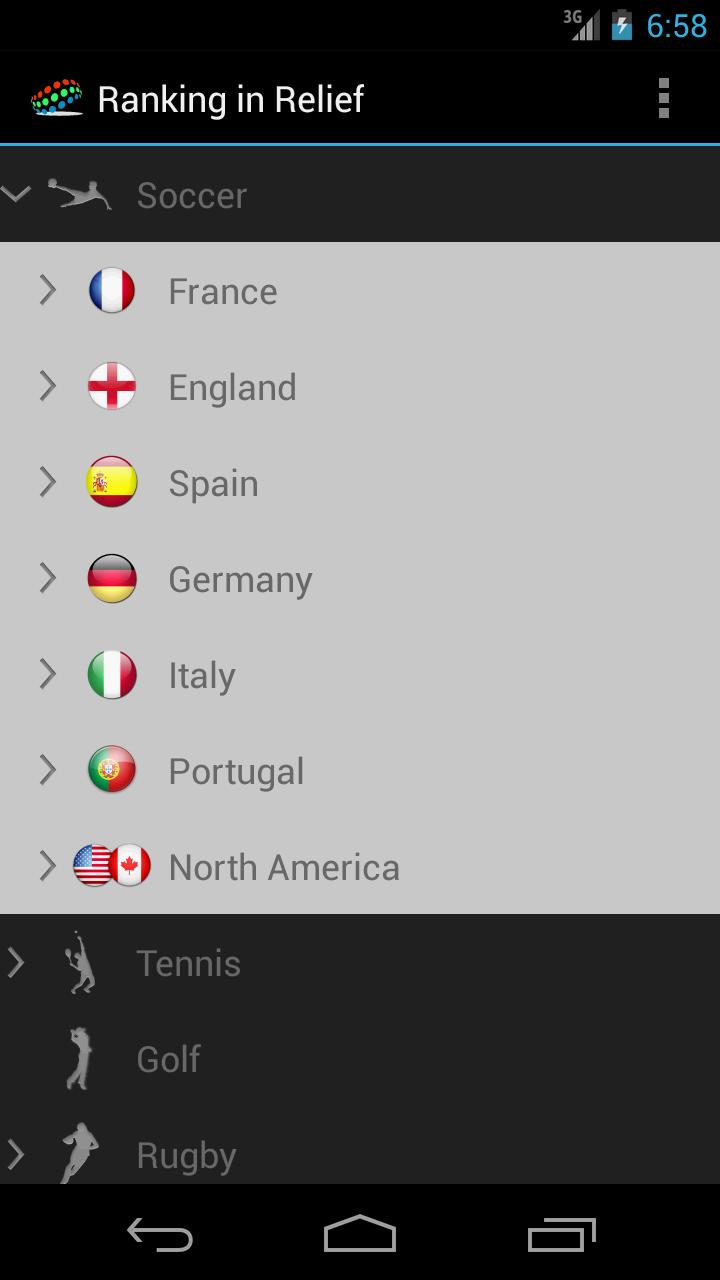Tap the Golf label
Screen dimensions: 720x1280
pyautogui.click(x=168, y=1058)
